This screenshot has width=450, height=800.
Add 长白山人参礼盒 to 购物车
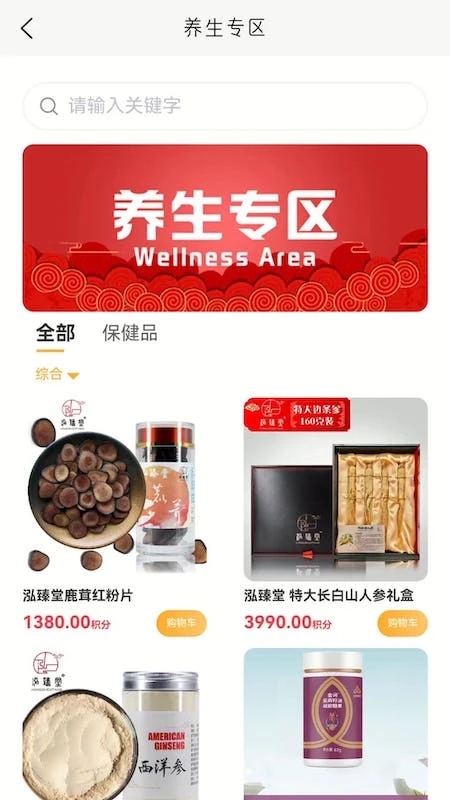pos(403,623)
